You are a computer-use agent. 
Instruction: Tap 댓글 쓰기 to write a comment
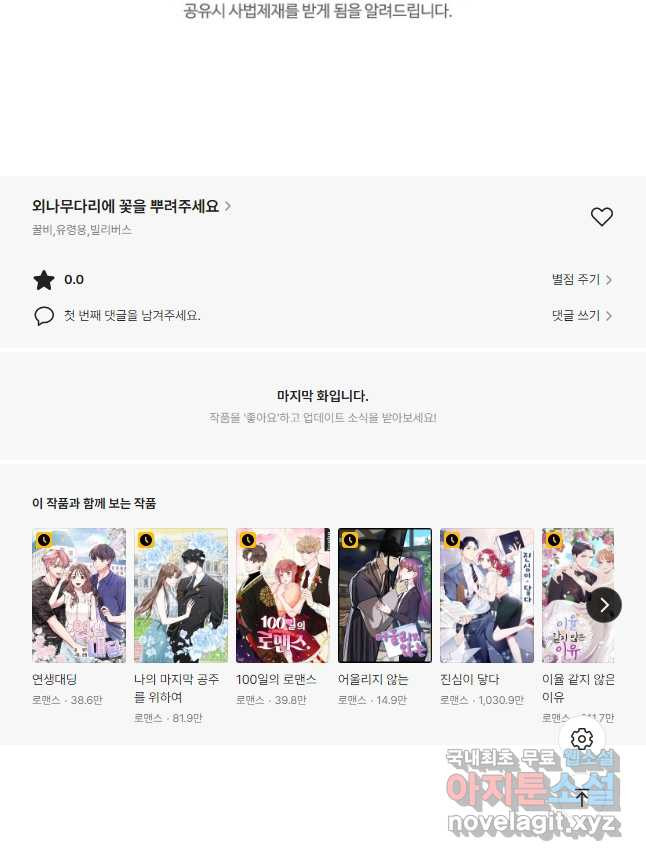[581, 316]
